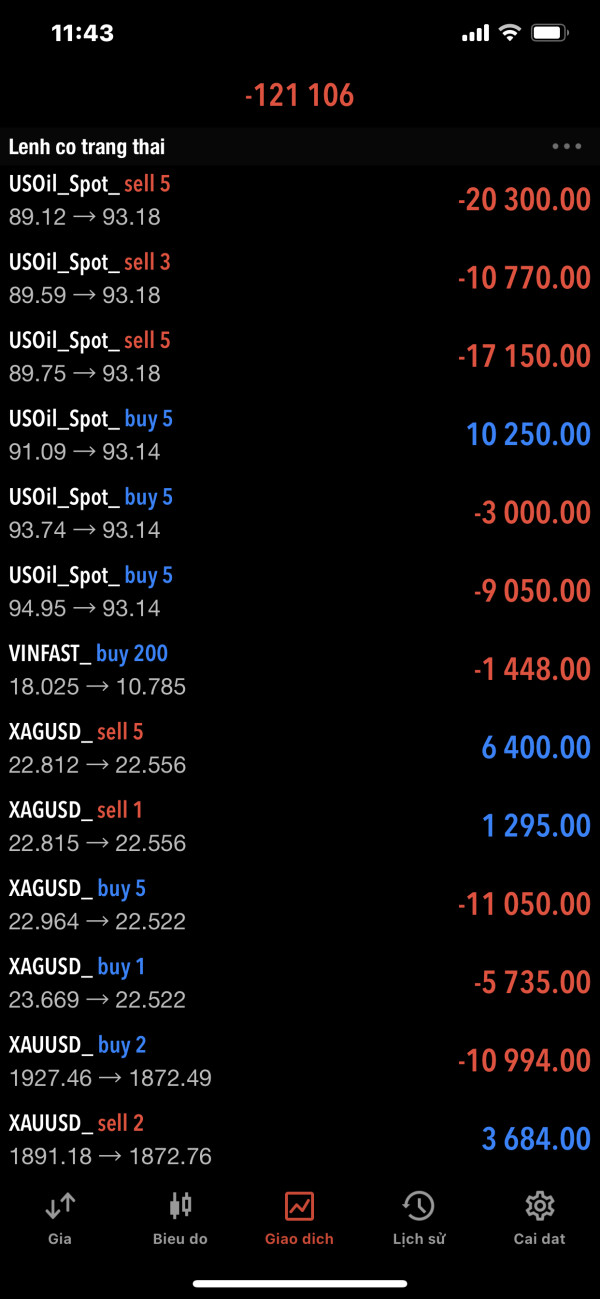Screen dimensions: 600x1299
Task: Tap the USOil_Spot buy 5 at 91.09 row
Action: coord(300,435)
